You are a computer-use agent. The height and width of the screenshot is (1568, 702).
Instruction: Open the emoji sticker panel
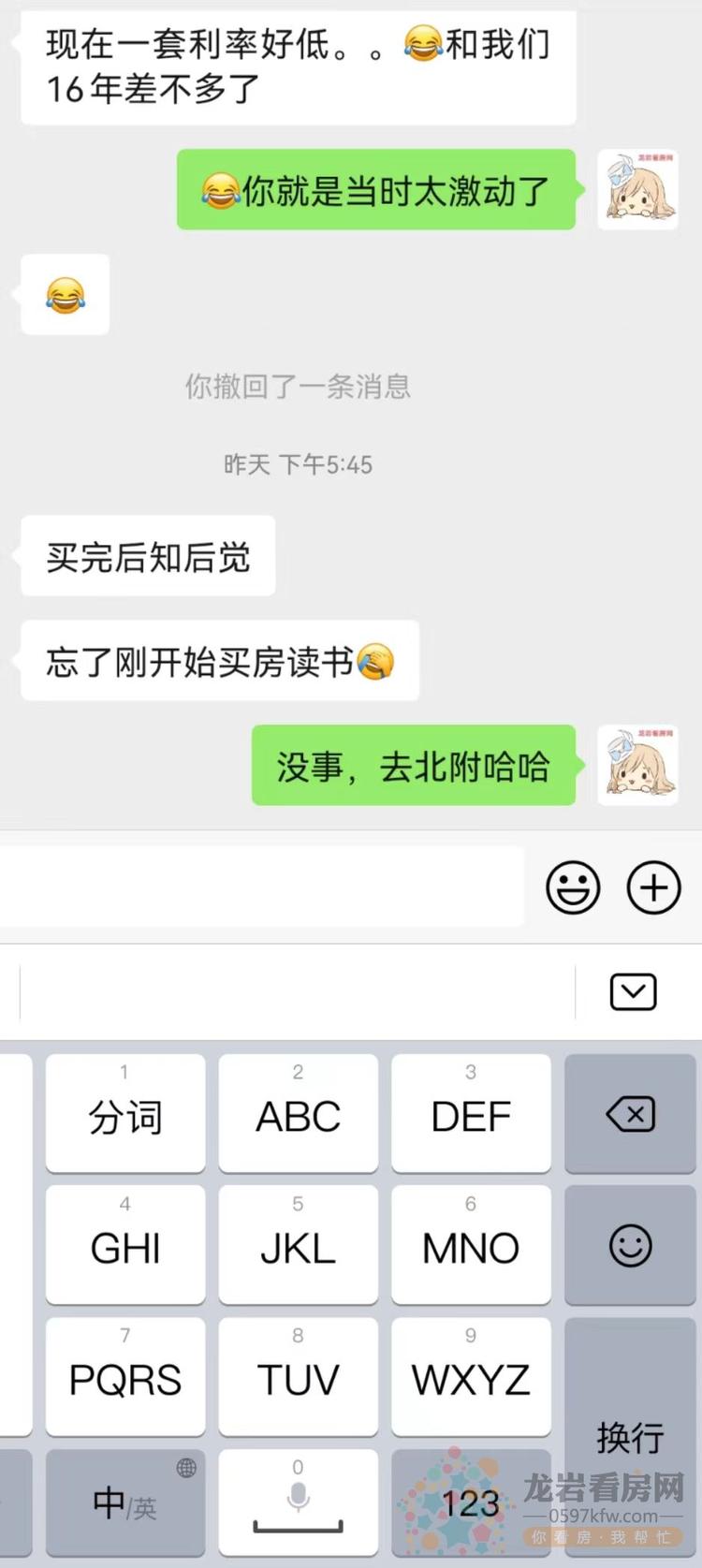click(573, 887)
